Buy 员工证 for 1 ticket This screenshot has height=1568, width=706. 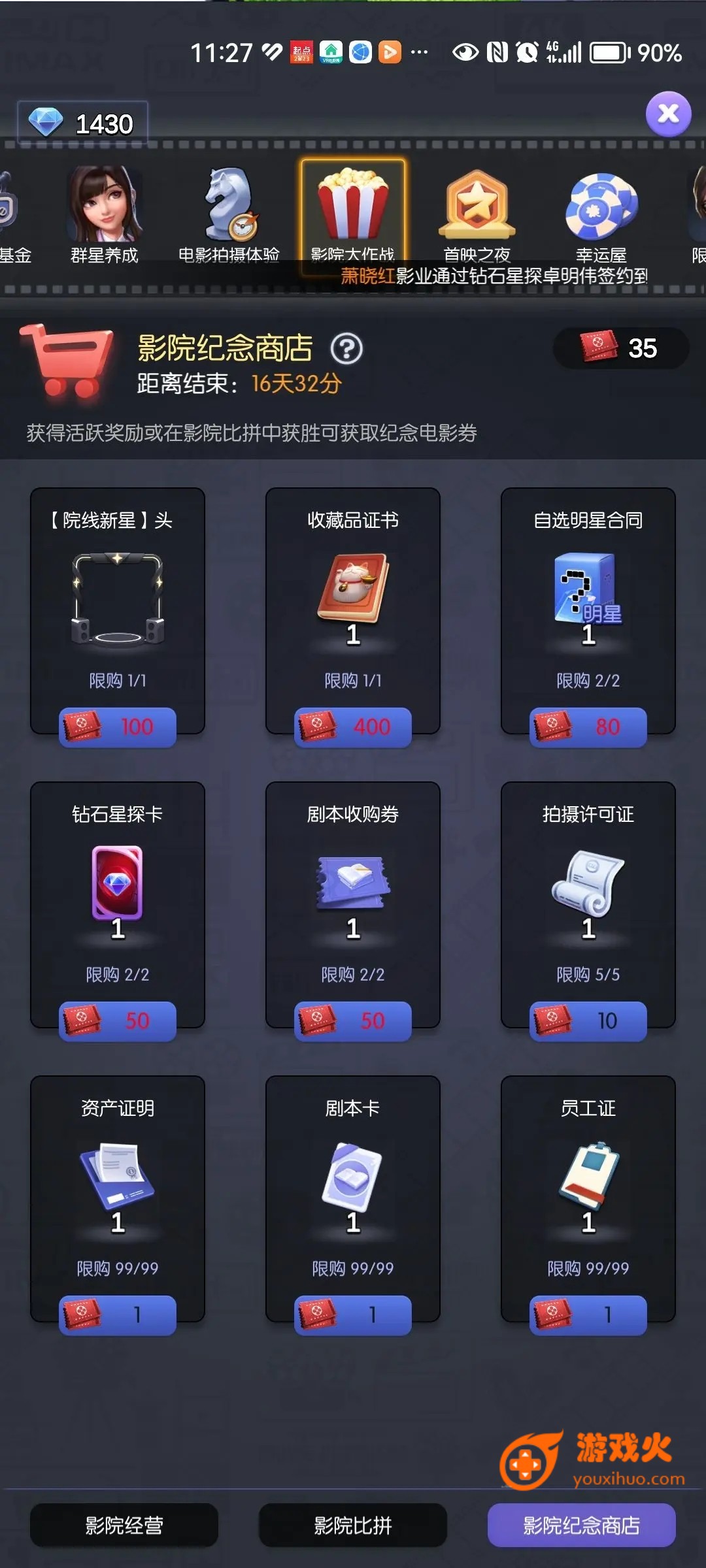[x=588, y=1315]
